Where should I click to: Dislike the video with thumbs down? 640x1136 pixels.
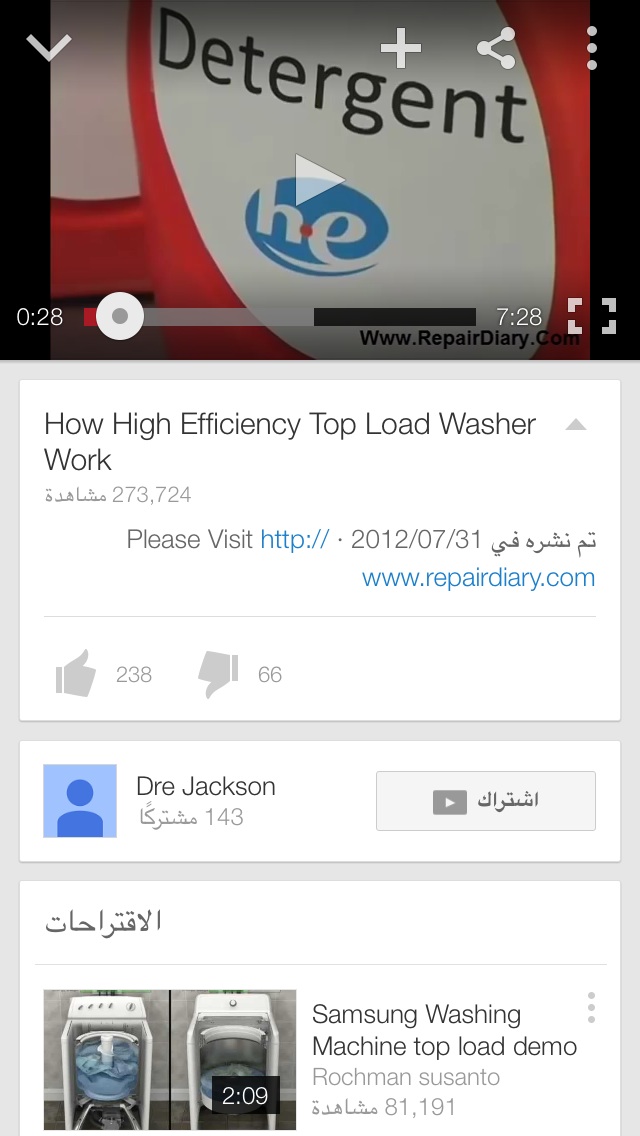[218, 673]
